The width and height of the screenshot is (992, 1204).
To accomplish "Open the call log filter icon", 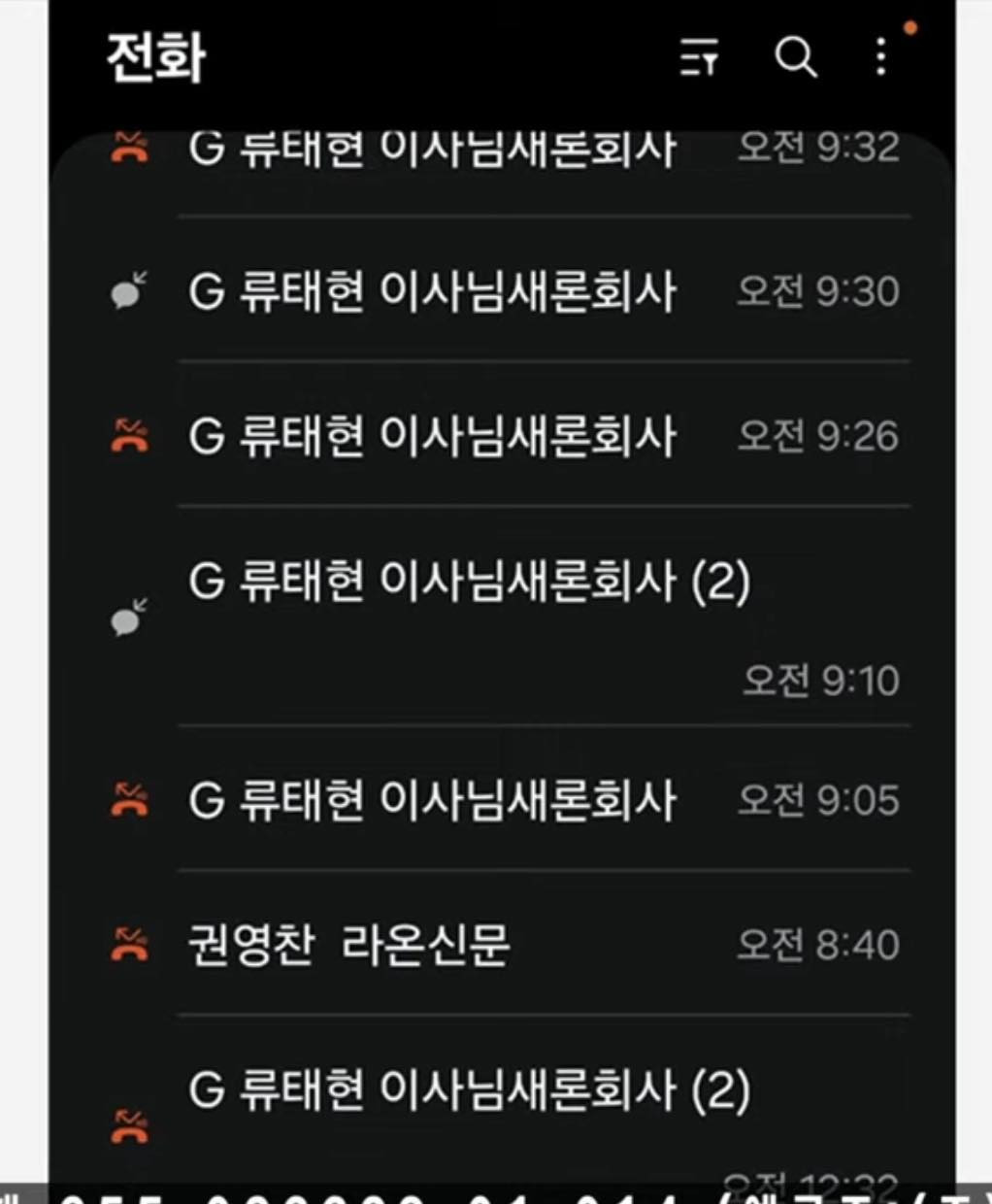I will click(698, 57).
